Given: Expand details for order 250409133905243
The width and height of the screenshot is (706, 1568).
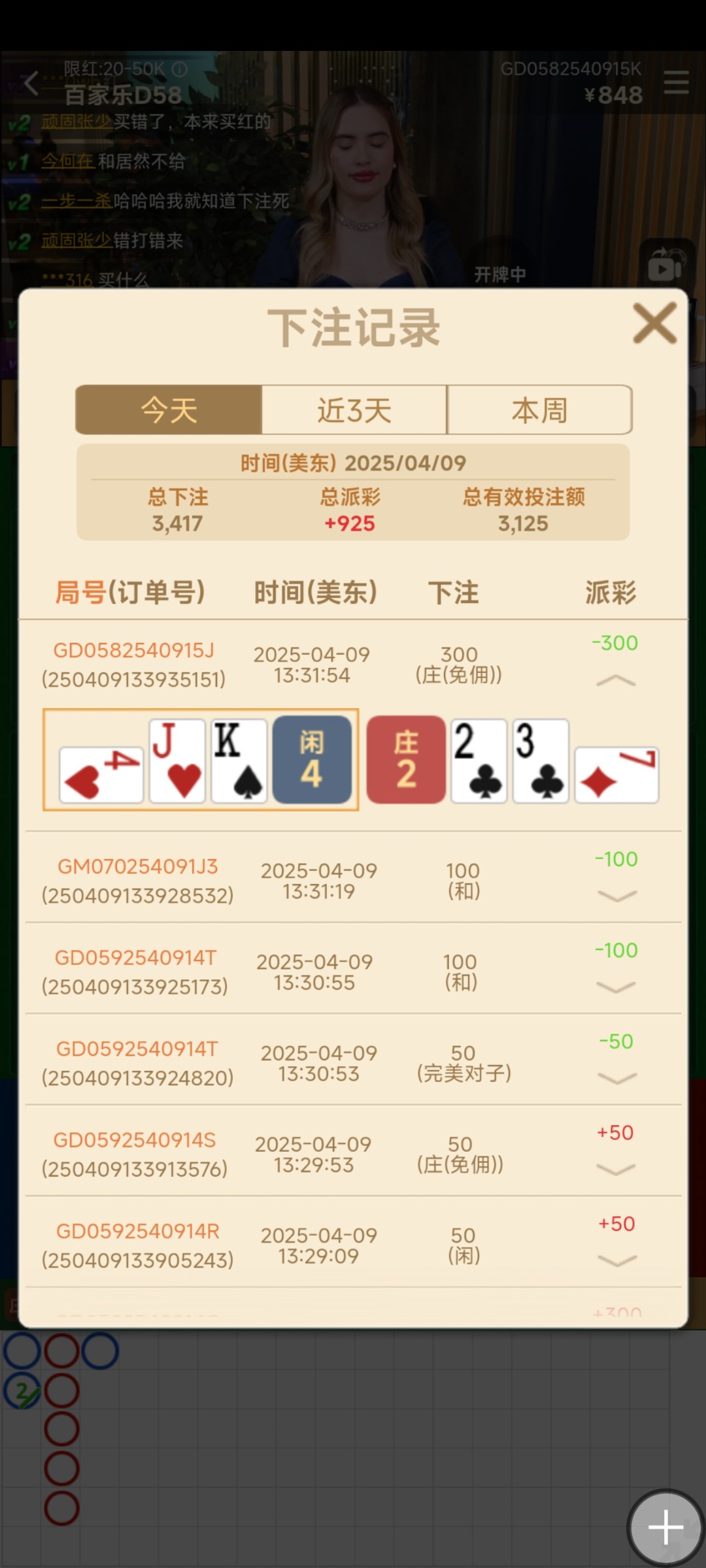Looking at the screenshot, I should [x=616, y=1261].
